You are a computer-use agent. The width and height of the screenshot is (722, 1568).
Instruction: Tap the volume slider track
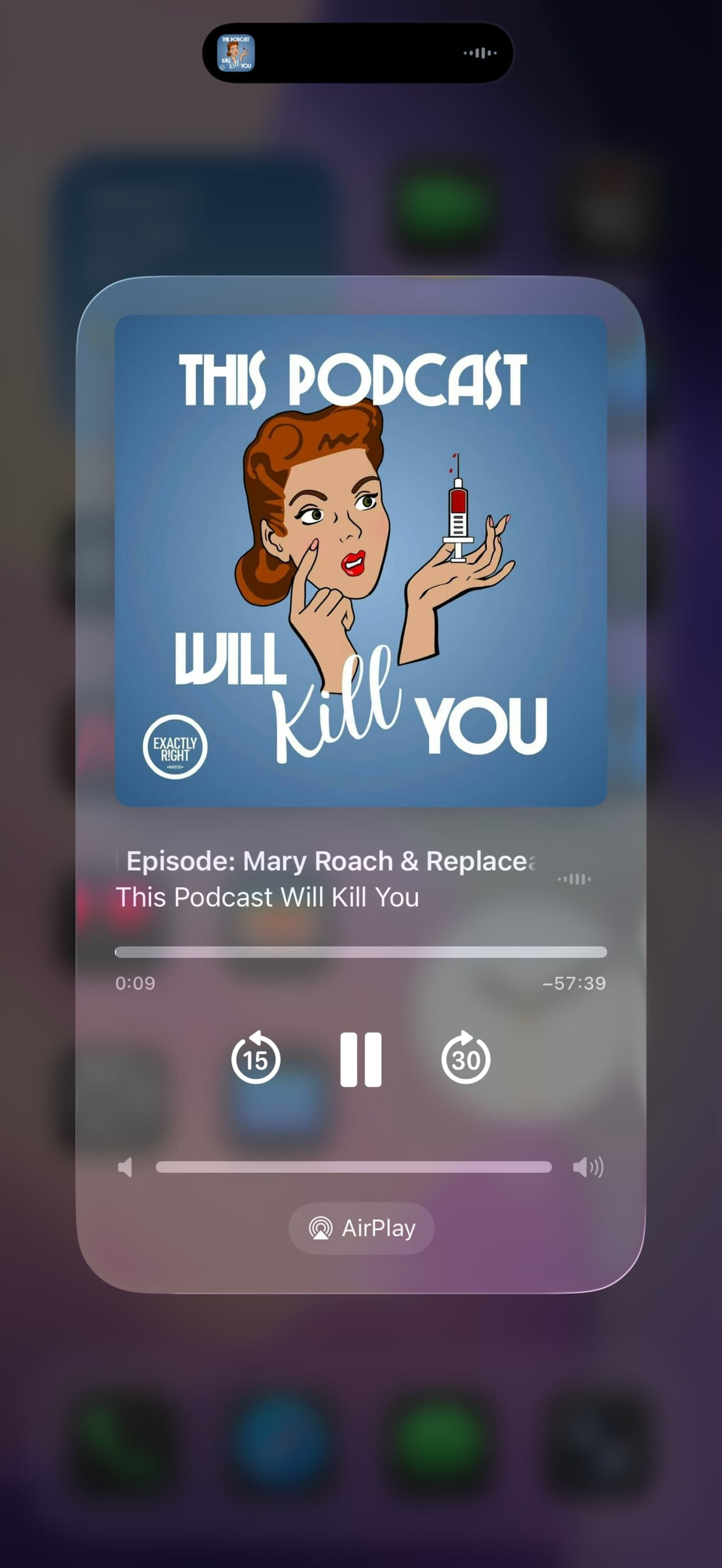pos(354,1167)
